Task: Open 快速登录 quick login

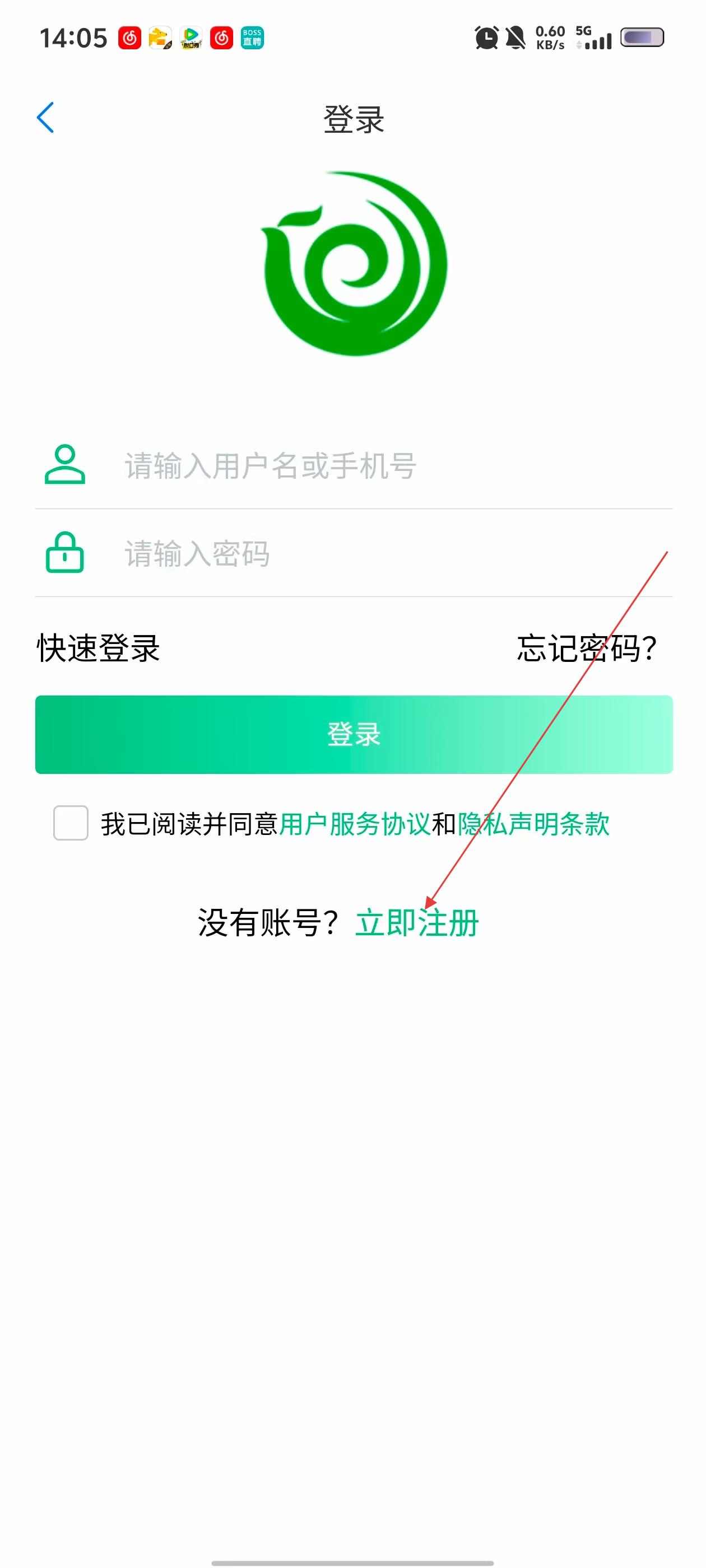Action: [98, 648]
